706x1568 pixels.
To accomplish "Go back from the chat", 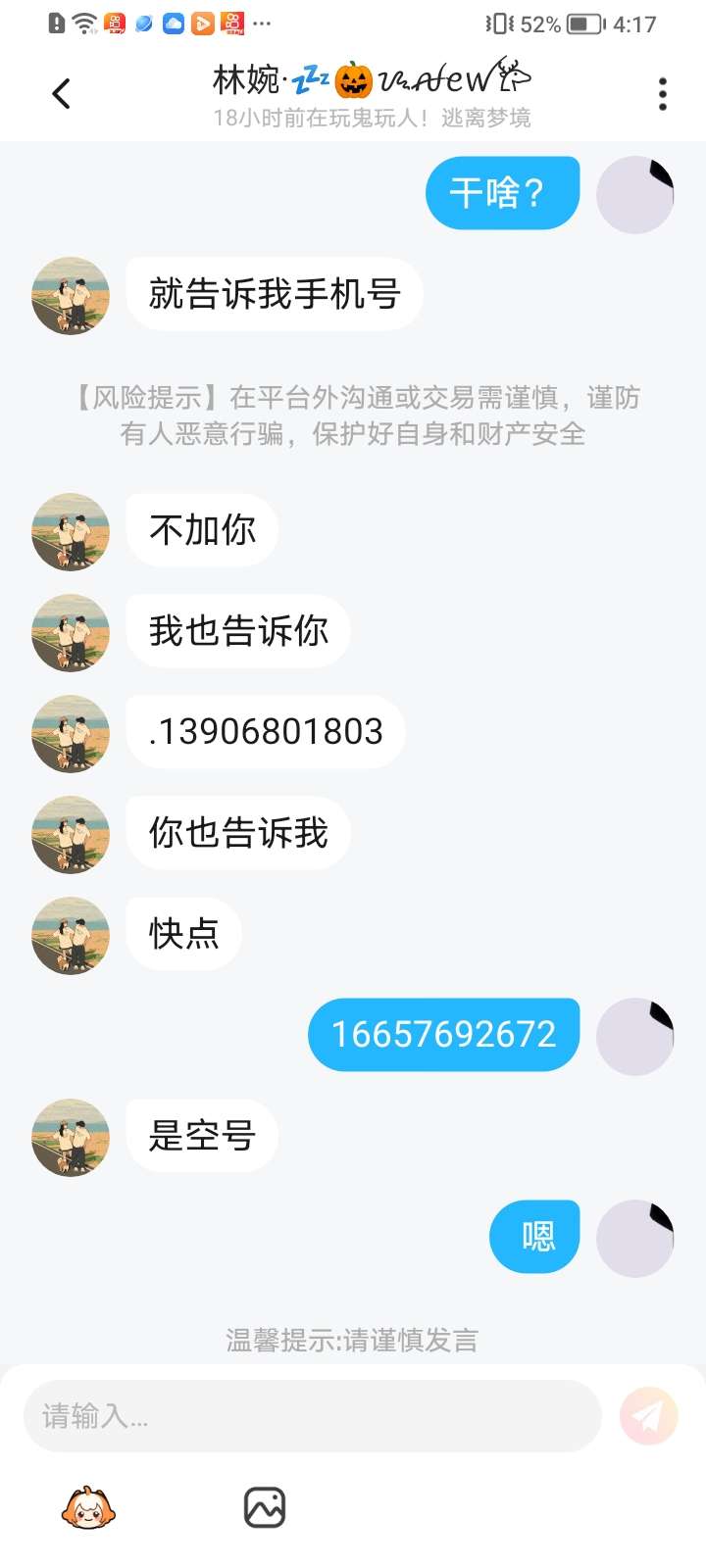I will tap(61, 94).
